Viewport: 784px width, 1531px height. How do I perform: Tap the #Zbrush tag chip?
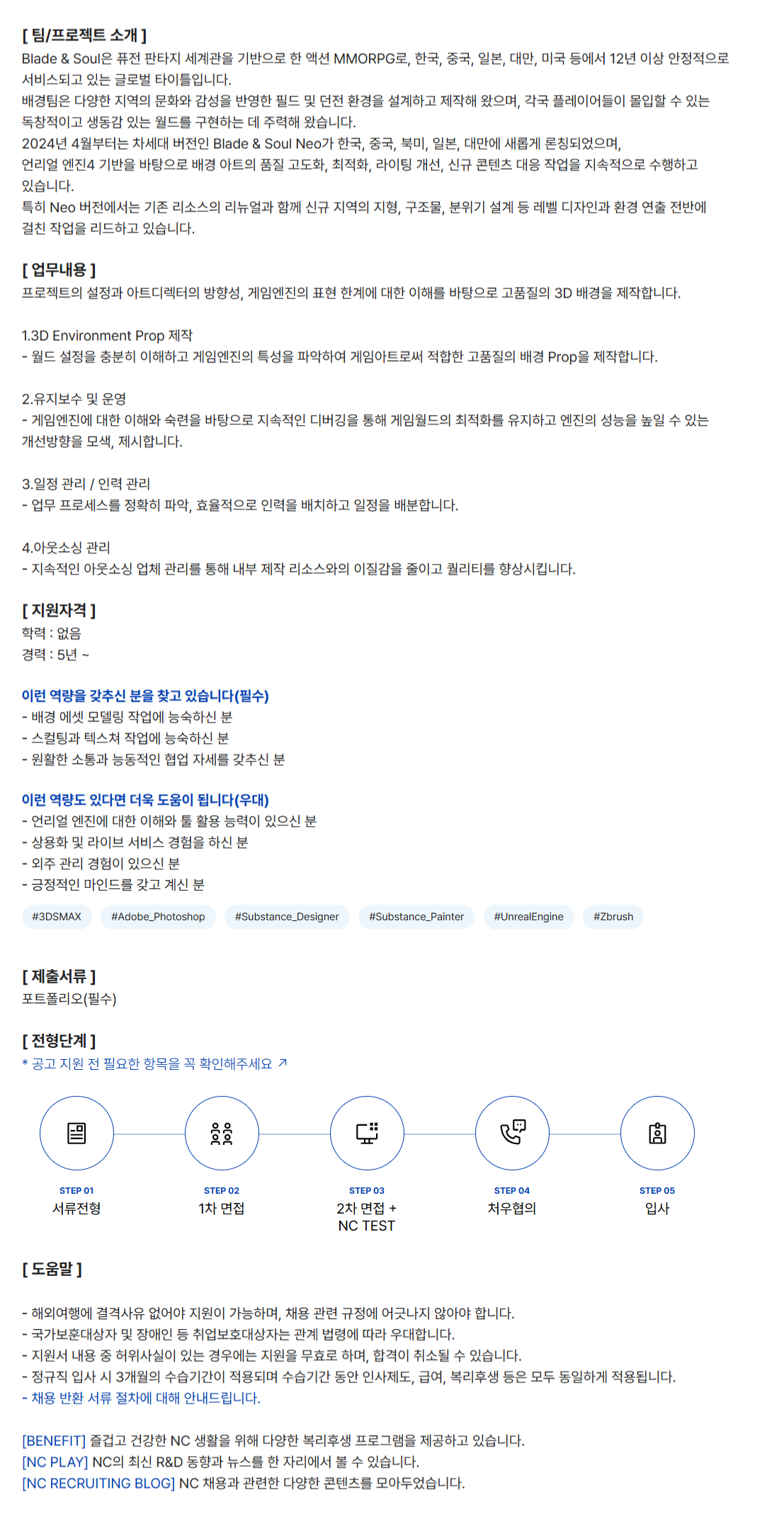tap(613, 916)
